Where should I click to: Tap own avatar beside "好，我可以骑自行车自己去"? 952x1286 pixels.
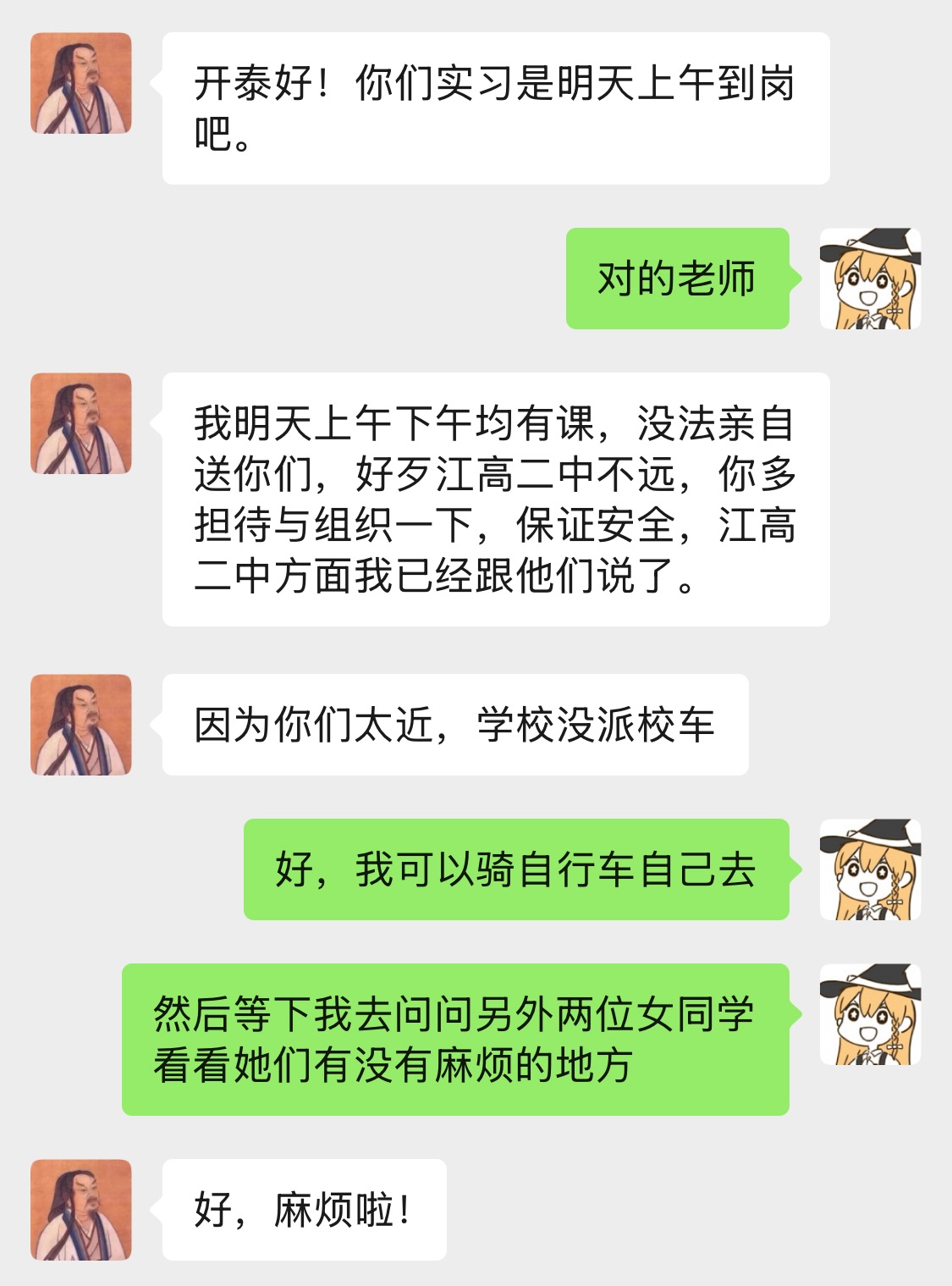pos(870,869)
